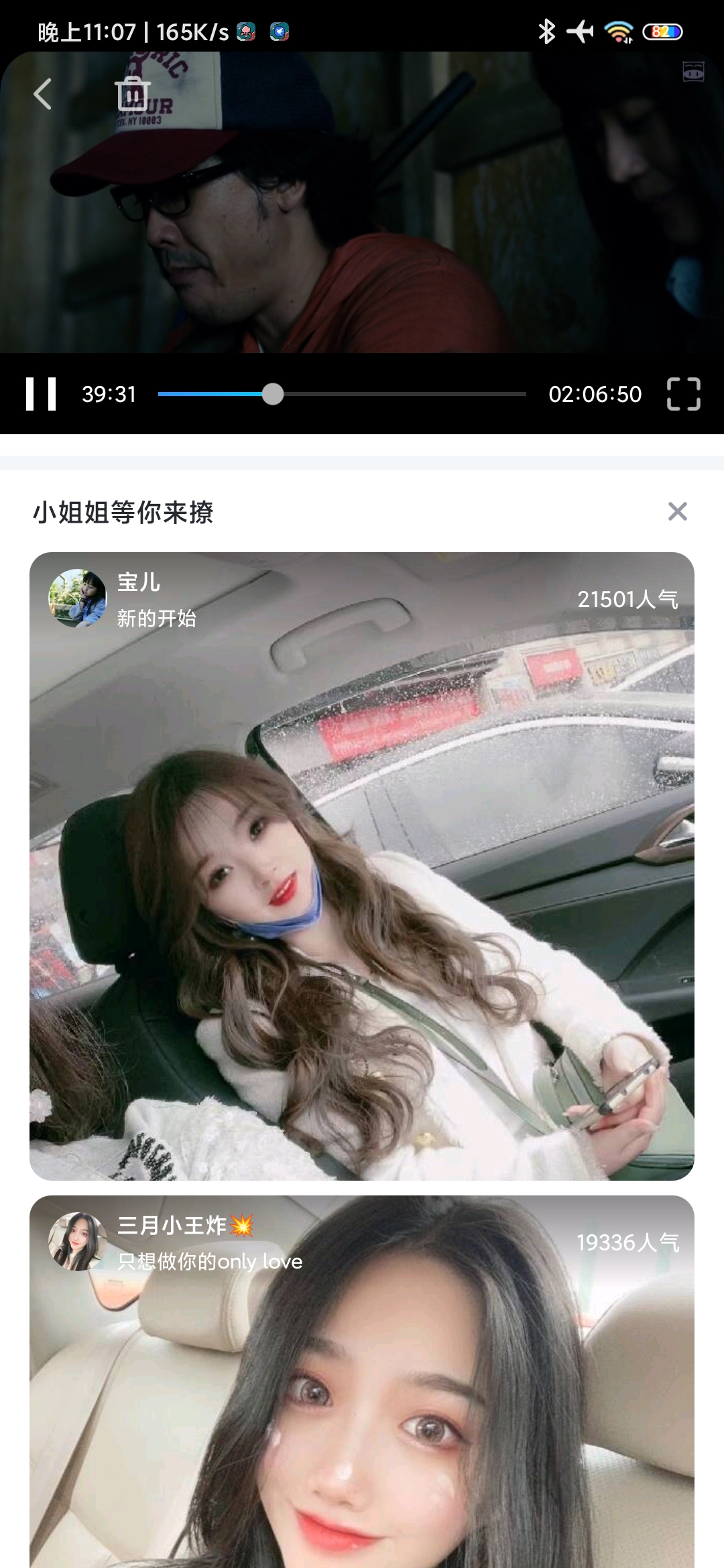
Task: Tap the text 只想做你的only love
Action: tap(210, 1262)
